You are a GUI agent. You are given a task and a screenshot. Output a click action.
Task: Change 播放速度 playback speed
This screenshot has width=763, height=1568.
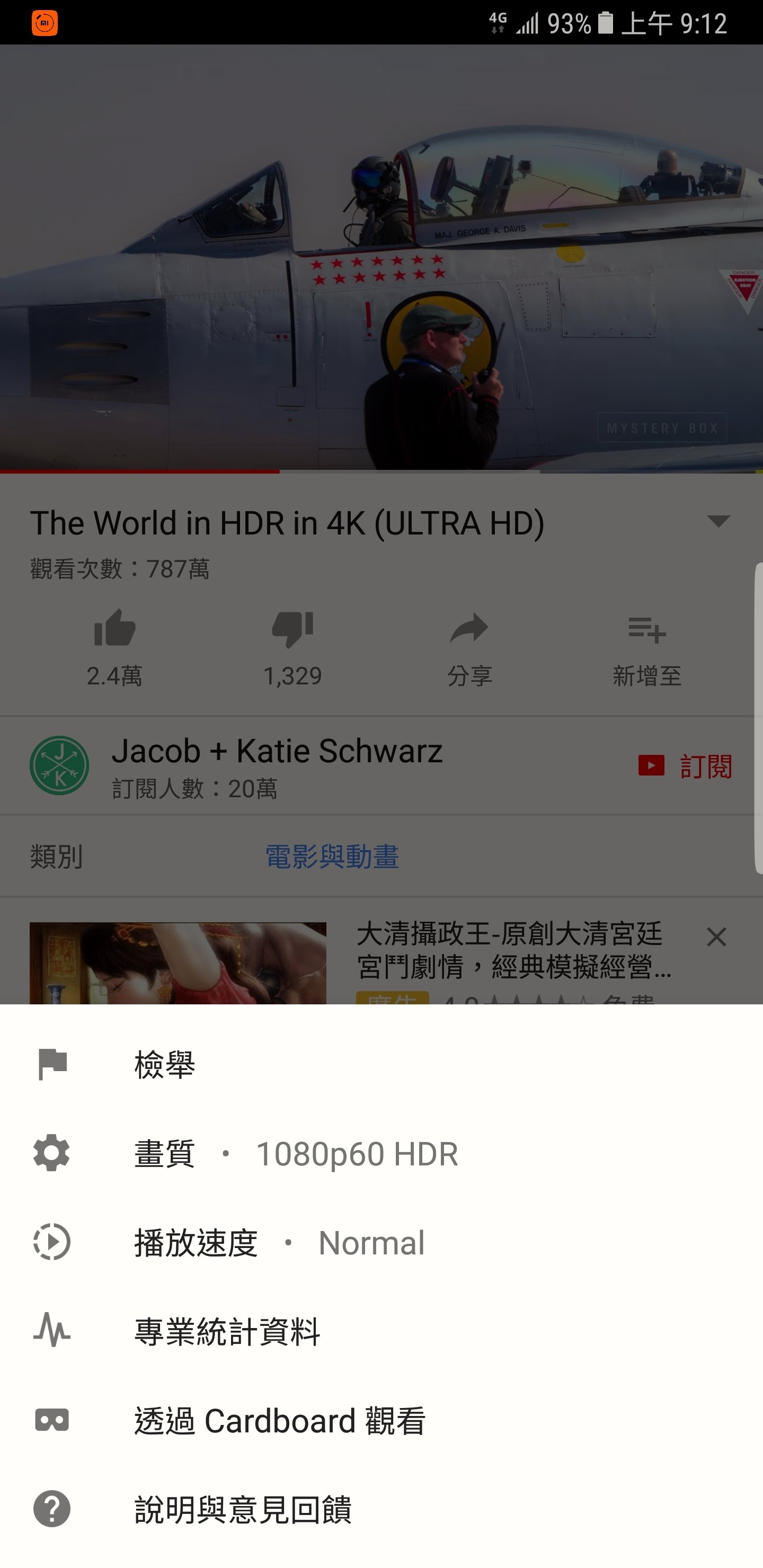coord(381,1242)
